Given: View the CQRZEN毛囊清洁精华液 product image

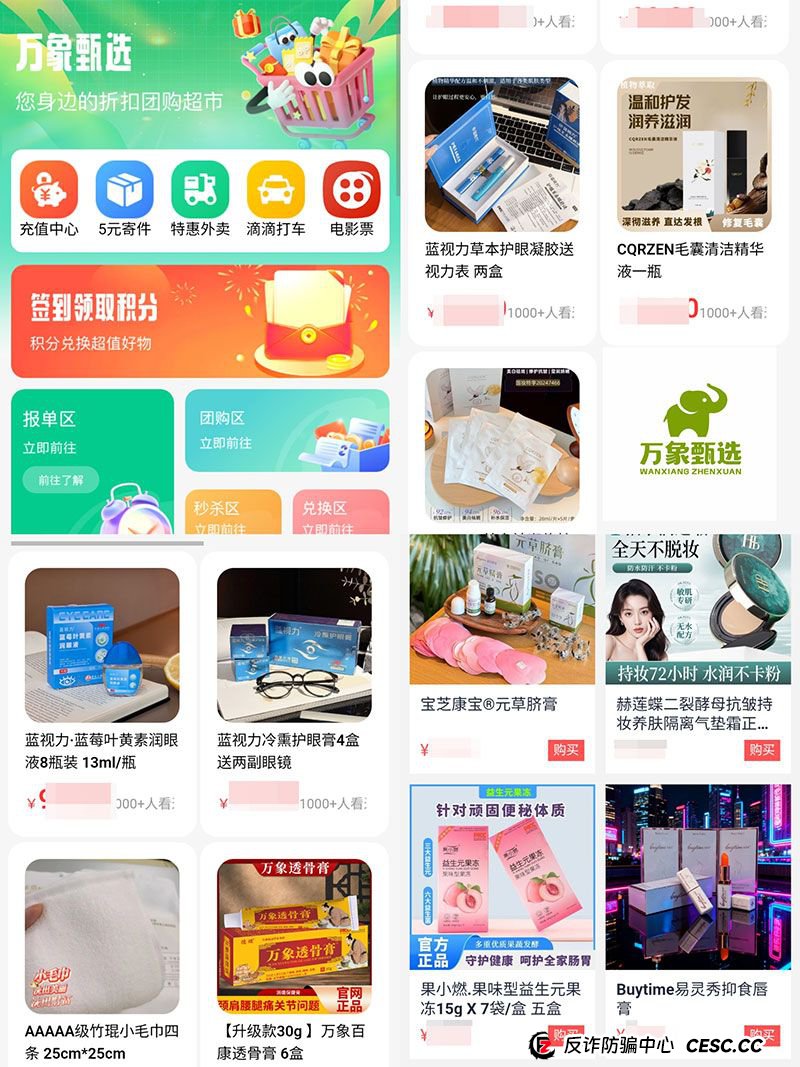Looking at the screenshot, I should click(699, 150).
